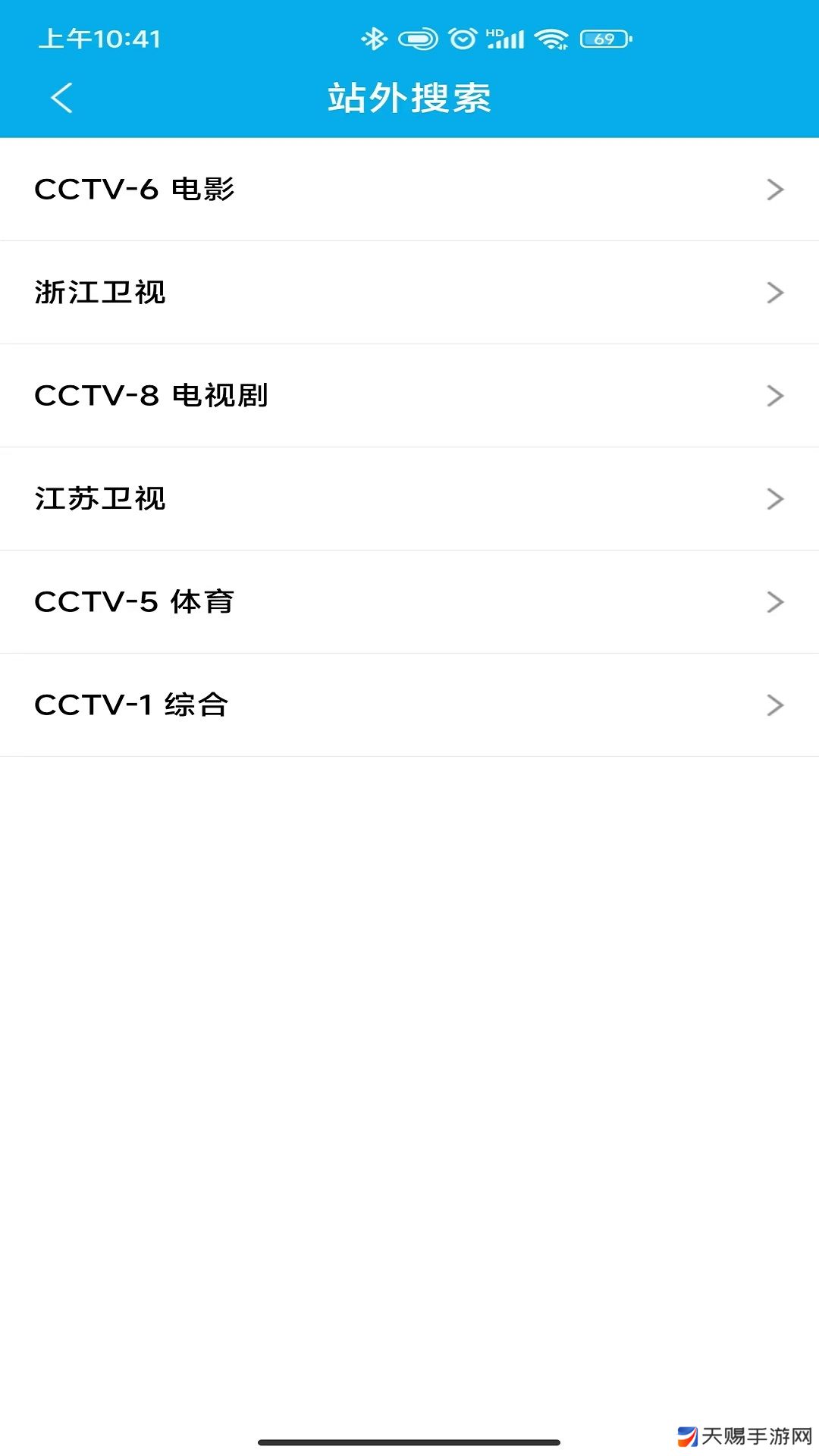The image size is (819, 1456).
Task: Open CCTV-8 电视剧 row
Action: 409,396
